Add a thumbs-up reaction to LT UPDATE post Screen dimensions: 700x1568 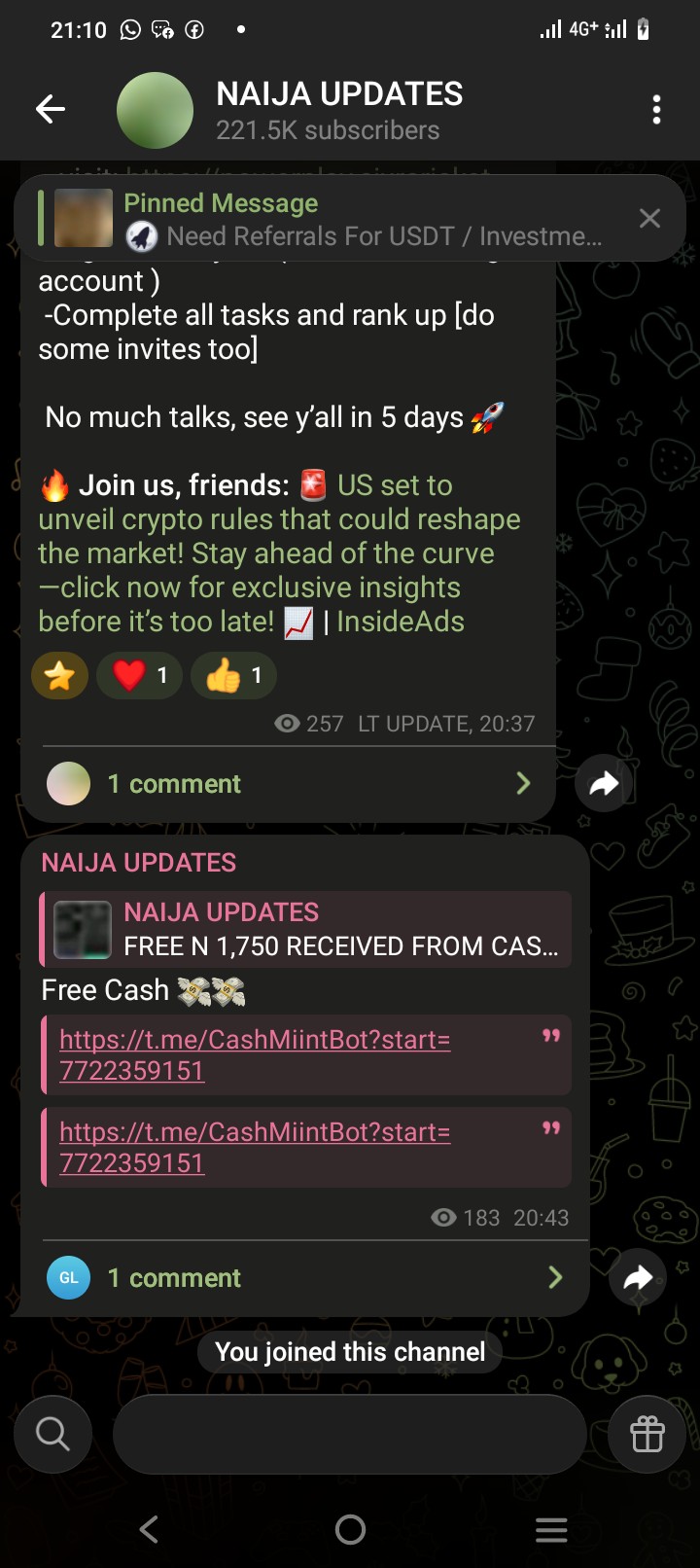coord(233,675)
